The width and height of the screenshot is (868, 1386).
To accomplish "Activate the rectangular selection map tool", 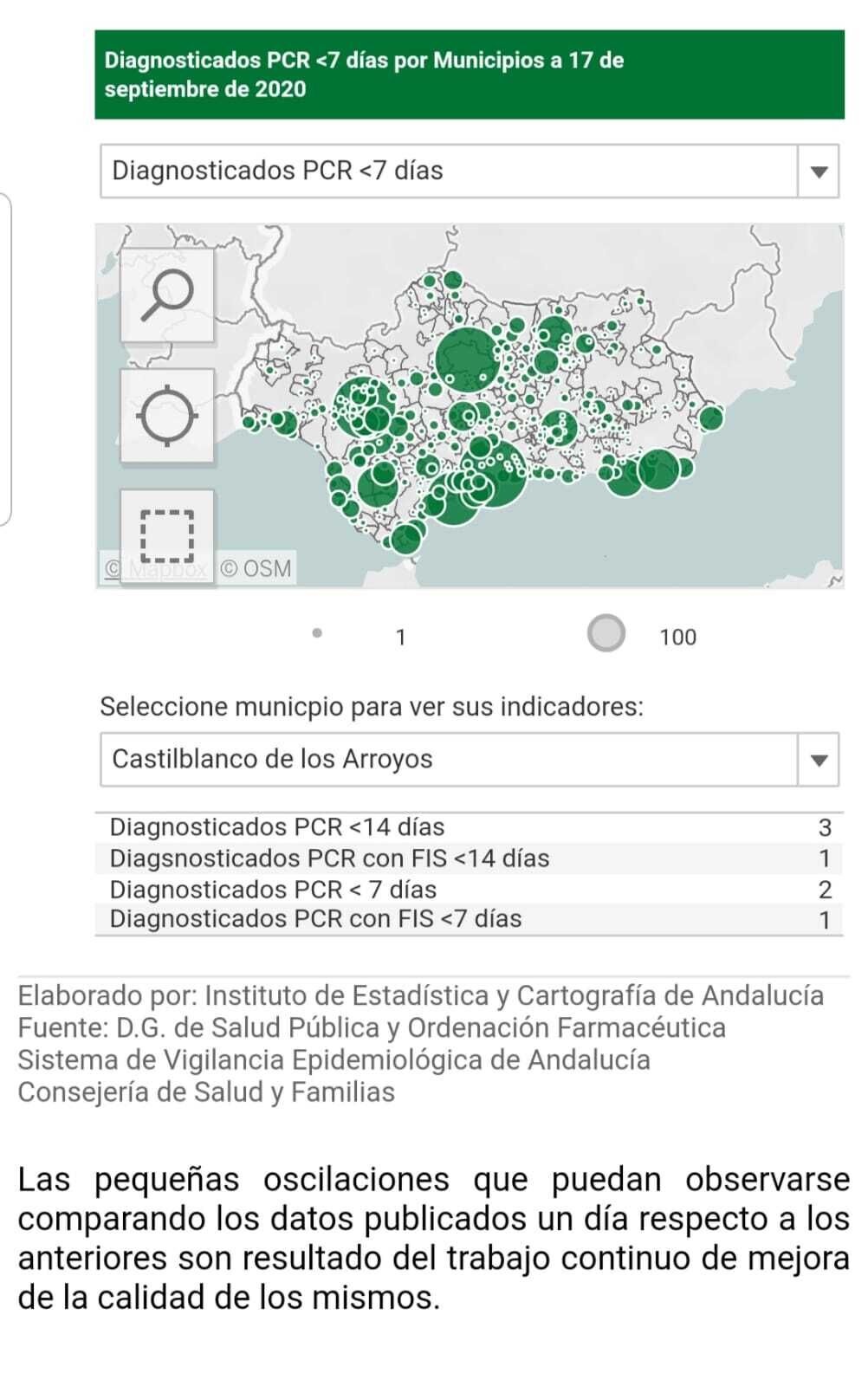I will pyautogui.click(x=166, y=536).
